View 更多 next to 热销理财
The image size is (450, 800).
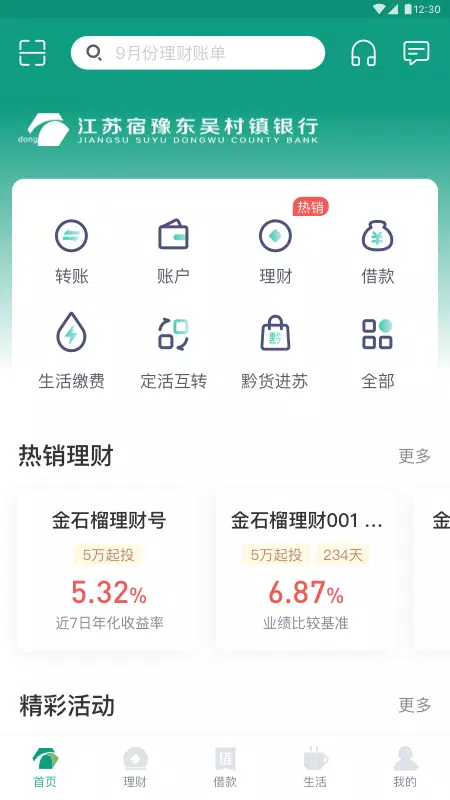point(414,456)
